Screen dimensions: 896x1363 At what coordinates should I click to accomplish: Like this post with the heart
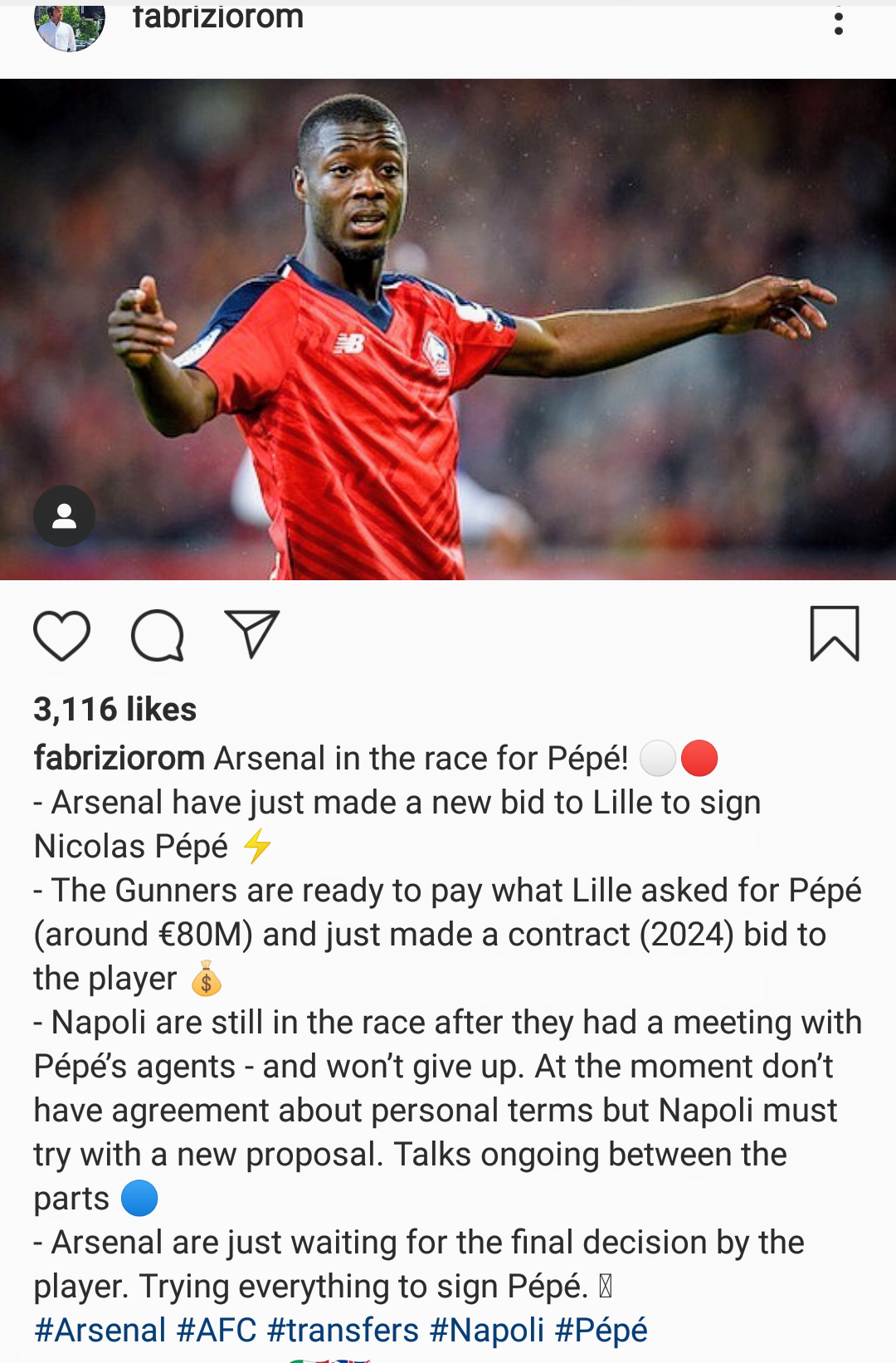61,635
